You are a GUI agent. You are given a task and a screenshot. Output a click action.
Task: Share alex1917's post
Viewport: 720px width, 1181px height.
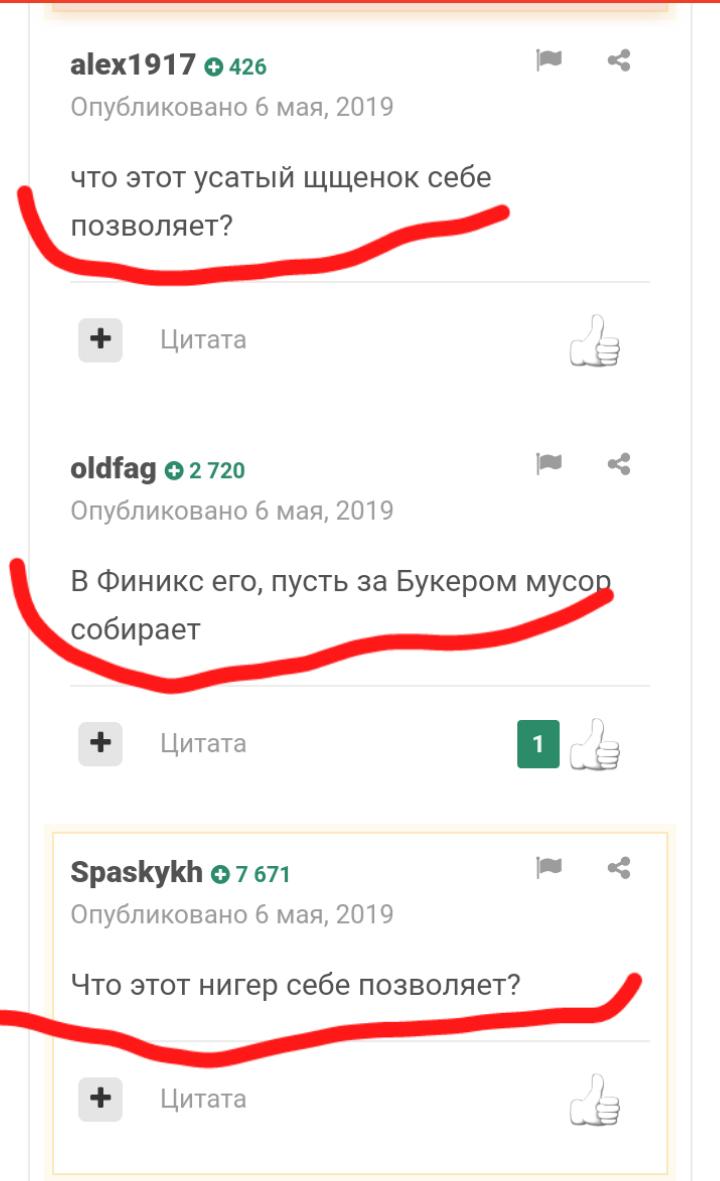(619, 60)
